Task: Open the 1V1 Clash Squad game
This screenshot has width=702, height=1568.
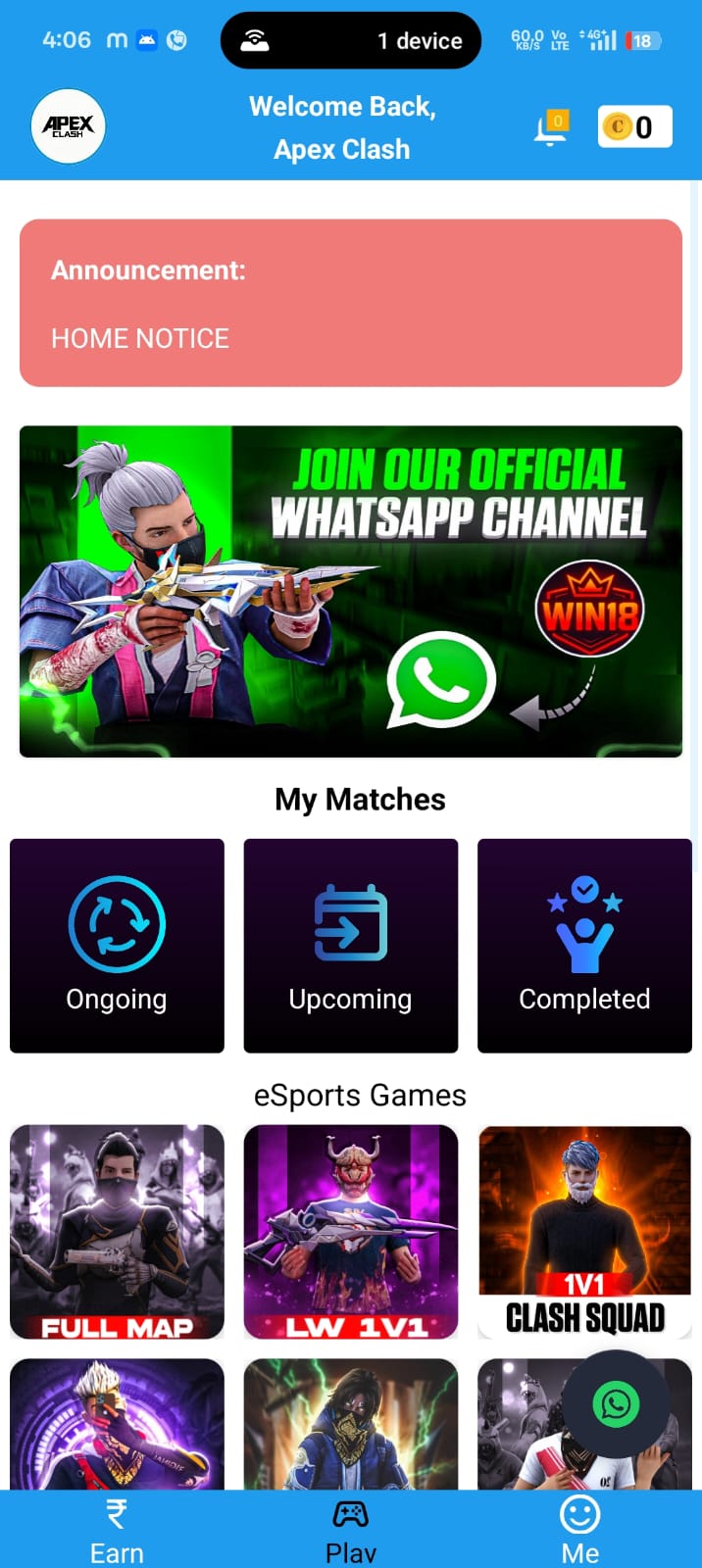Action: coord(584,1231)
